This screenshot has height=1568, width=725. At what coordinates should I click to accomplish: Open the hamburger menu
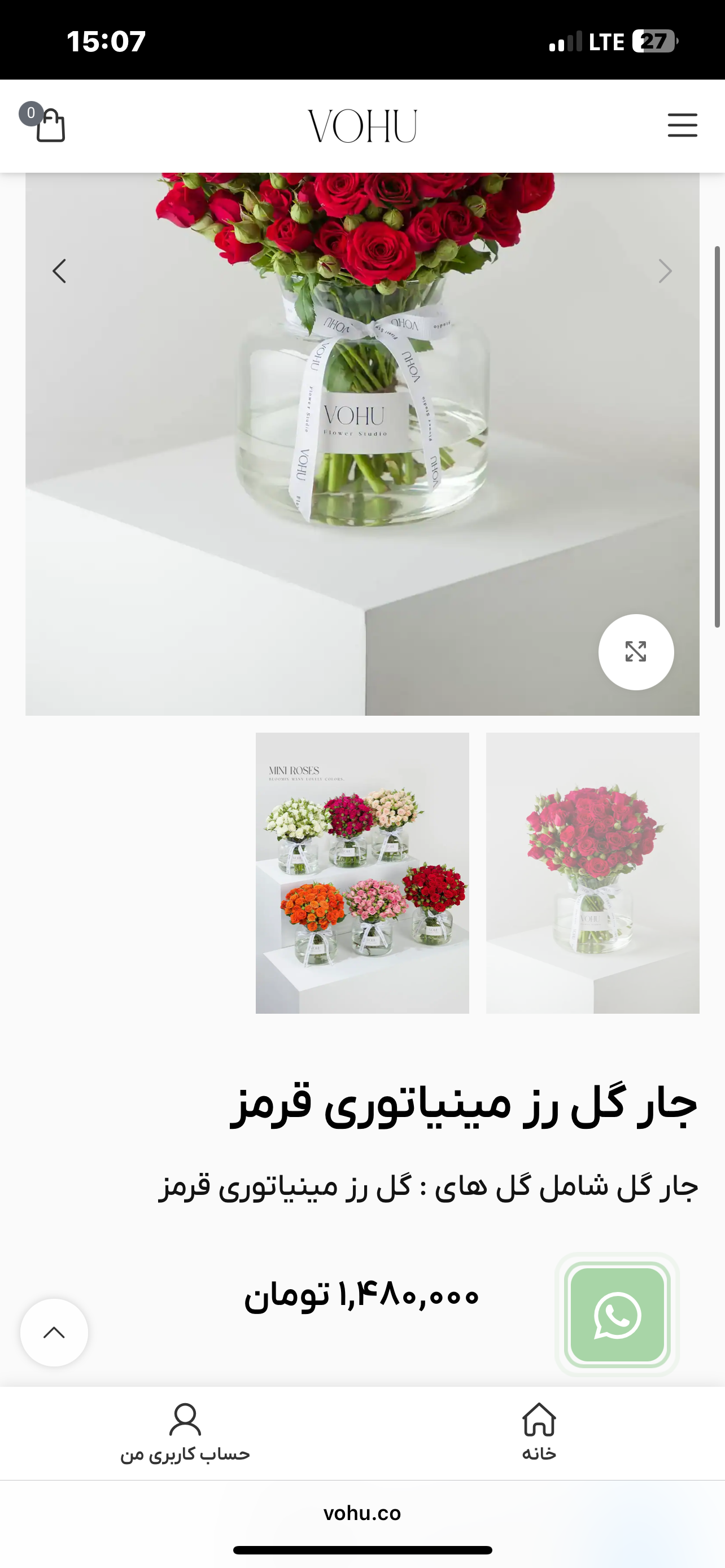pyautogui.click(x=682, y=125)
